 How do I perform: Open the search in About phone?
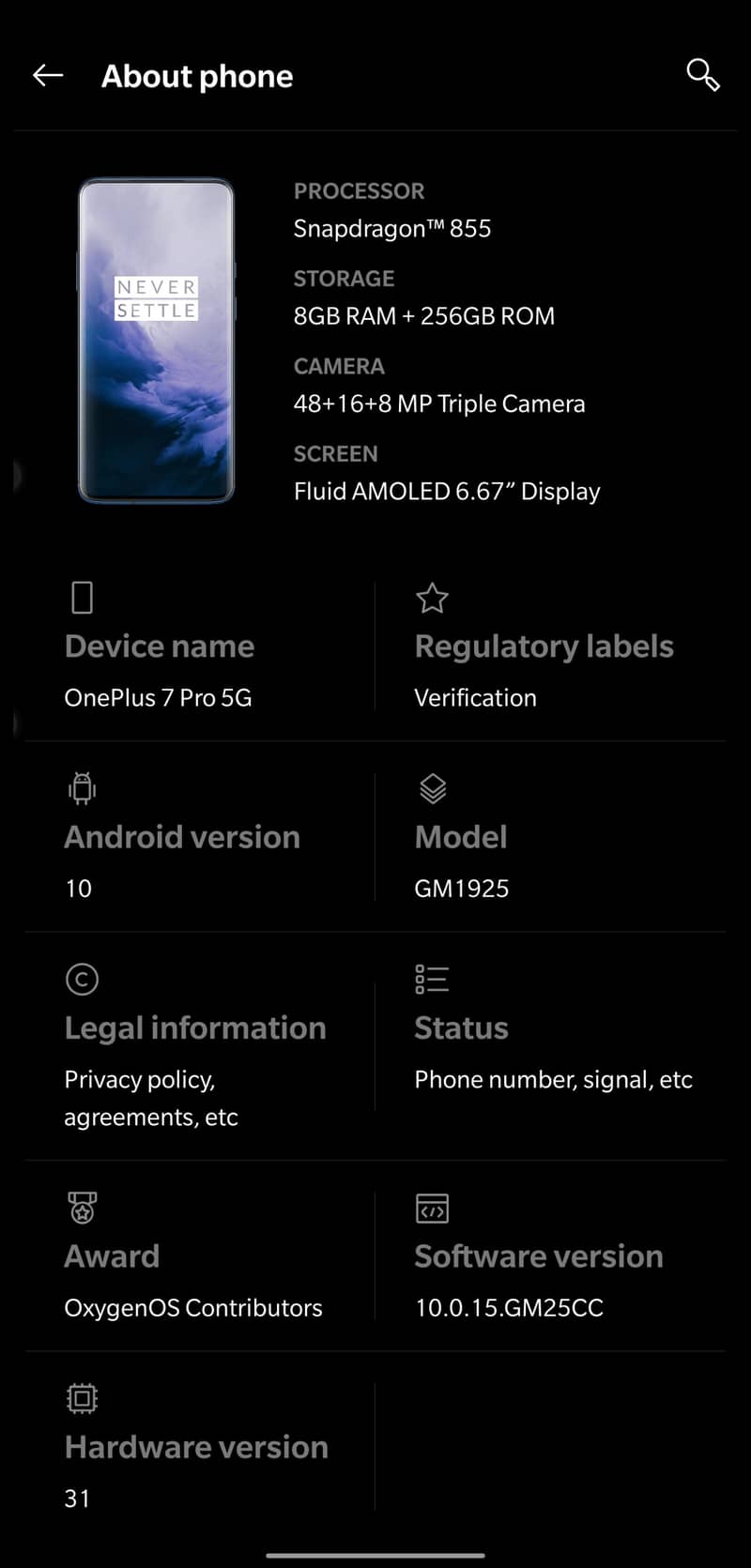(x=703, y=76)
